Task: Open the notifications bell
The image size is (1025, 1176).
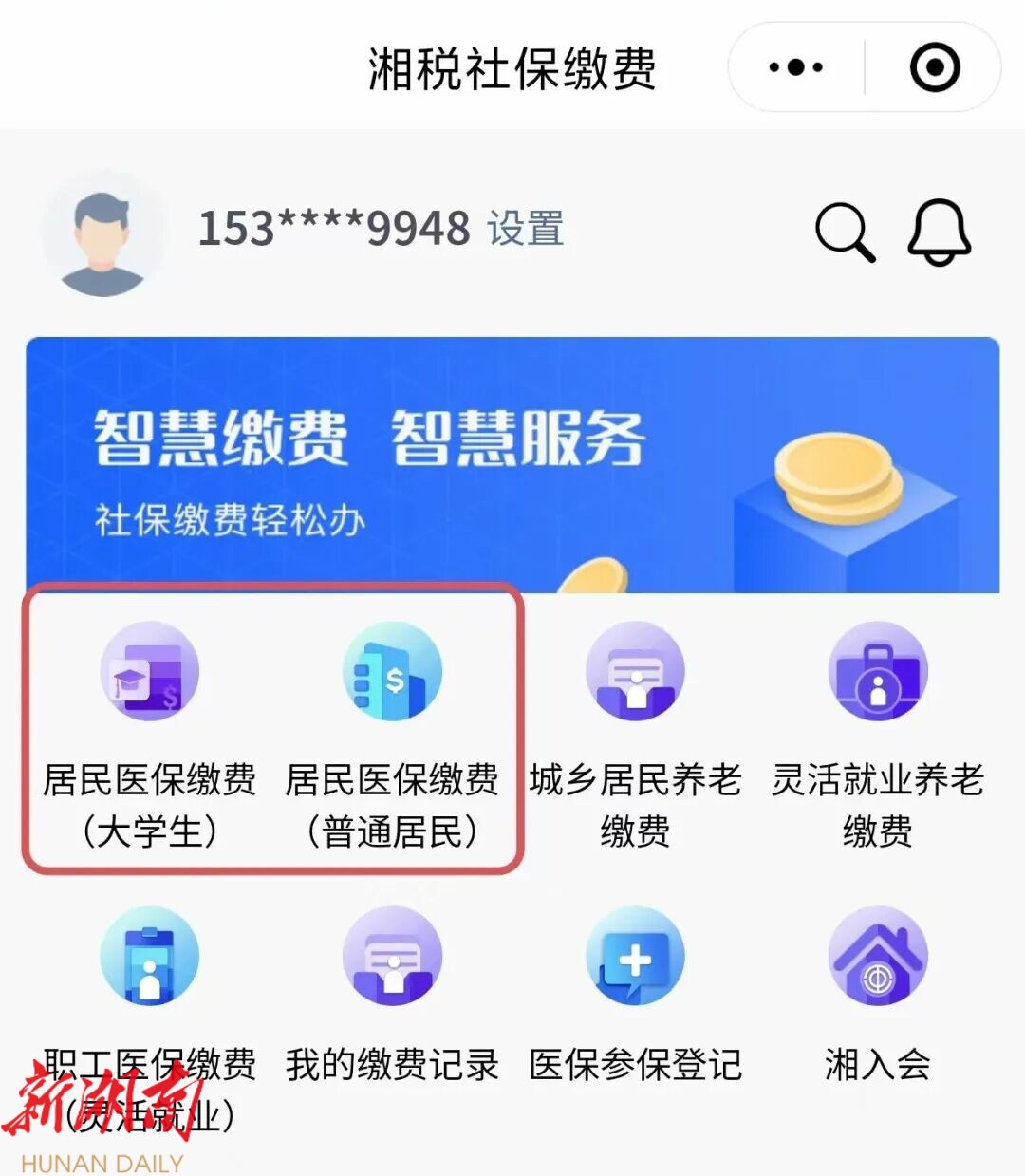Action: (x=940, y=231)
